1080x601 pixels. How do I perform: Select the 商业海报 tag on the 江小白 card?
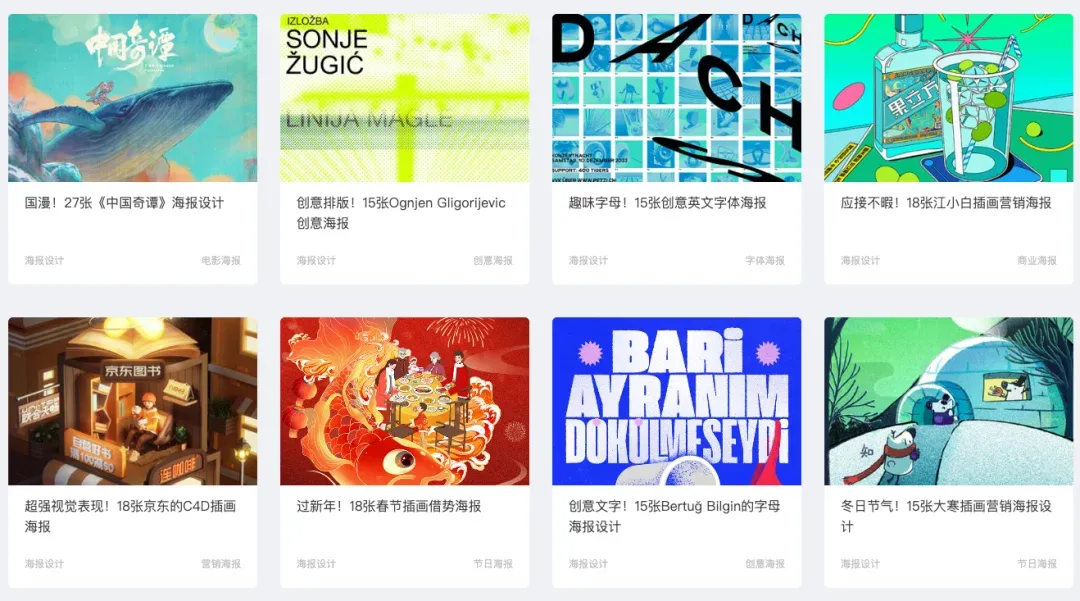click(x=1037, y=261)
